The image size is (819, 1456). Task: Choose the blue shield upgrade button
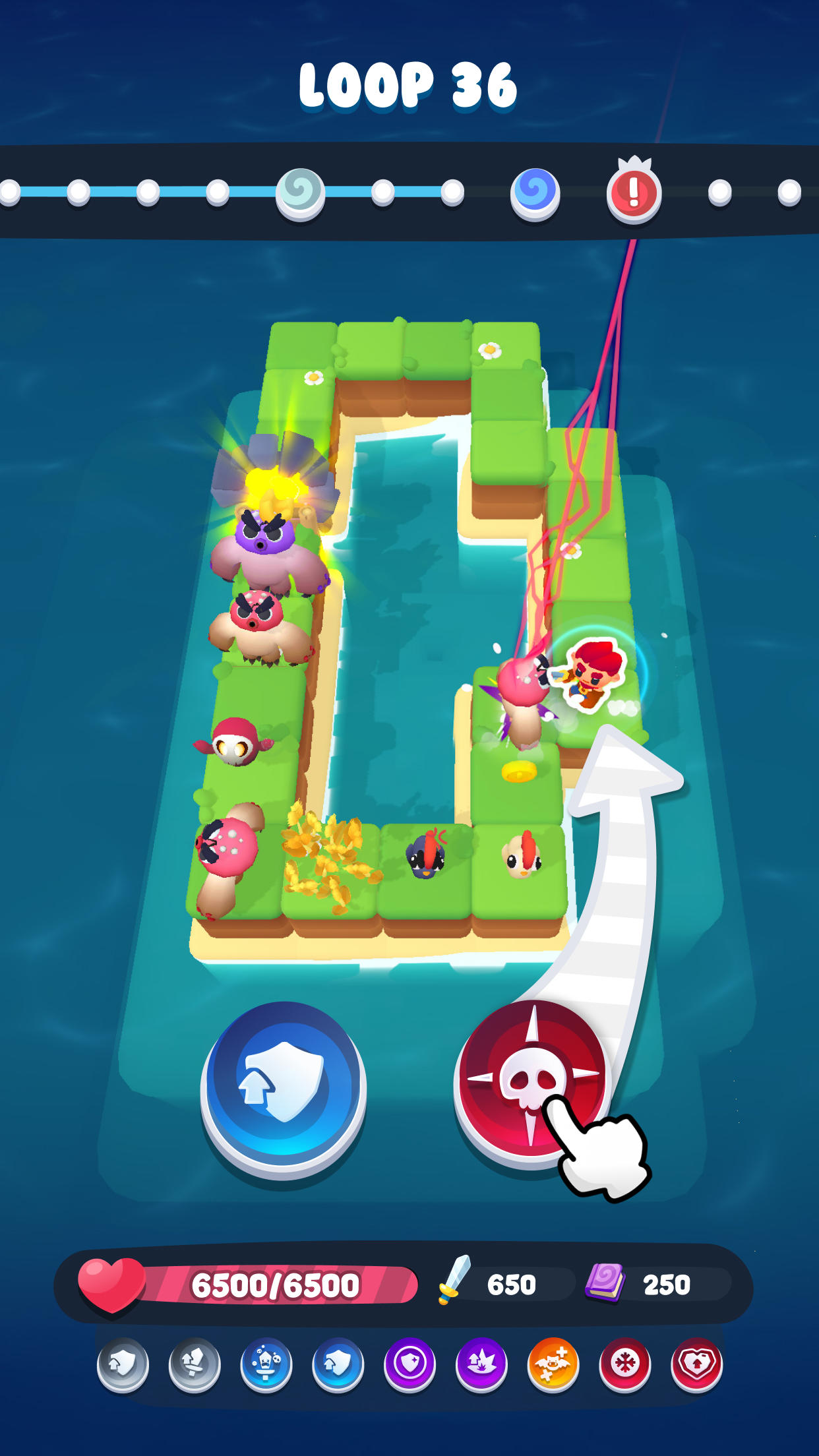coord(284,1088)
